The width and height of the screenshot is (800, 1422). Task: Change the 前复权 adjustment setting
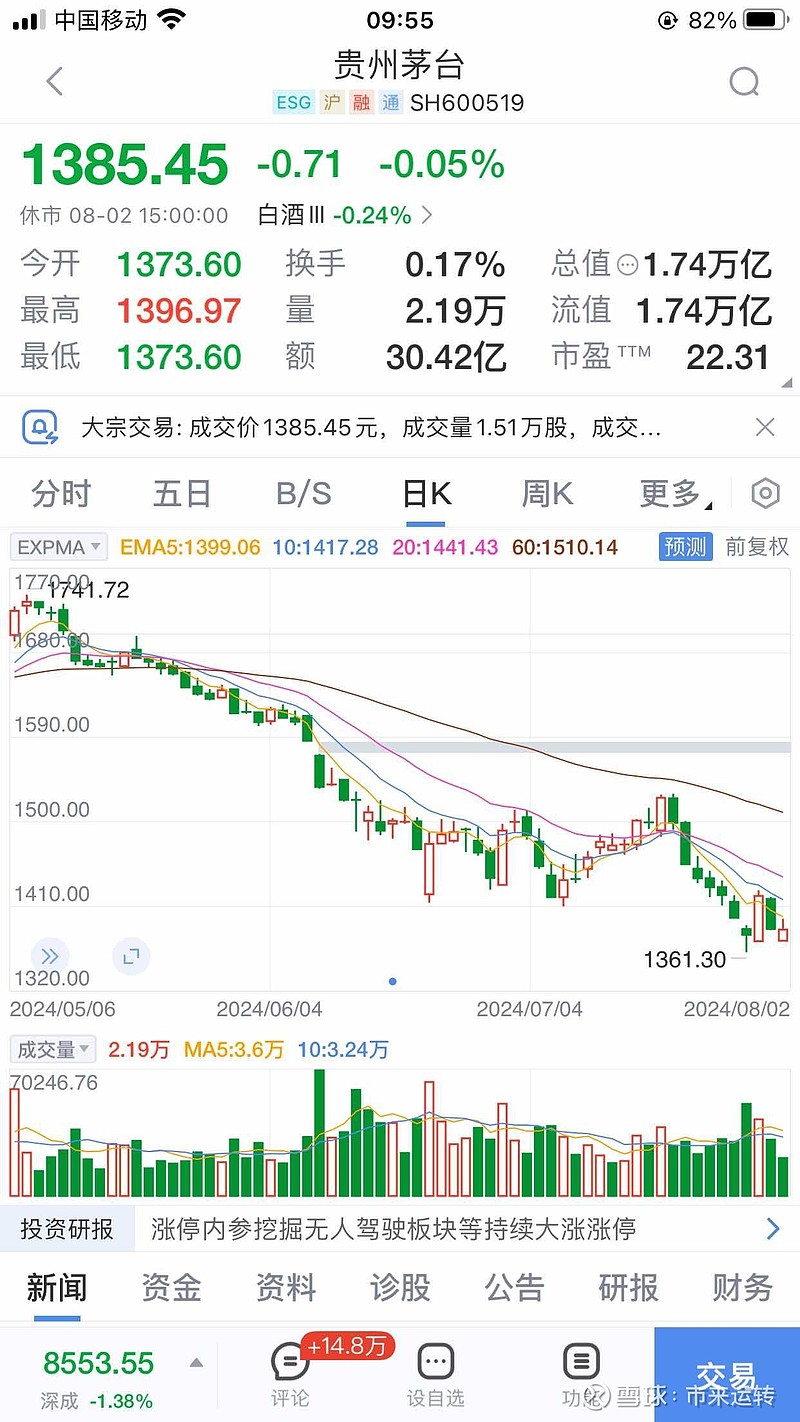point(757,547)
